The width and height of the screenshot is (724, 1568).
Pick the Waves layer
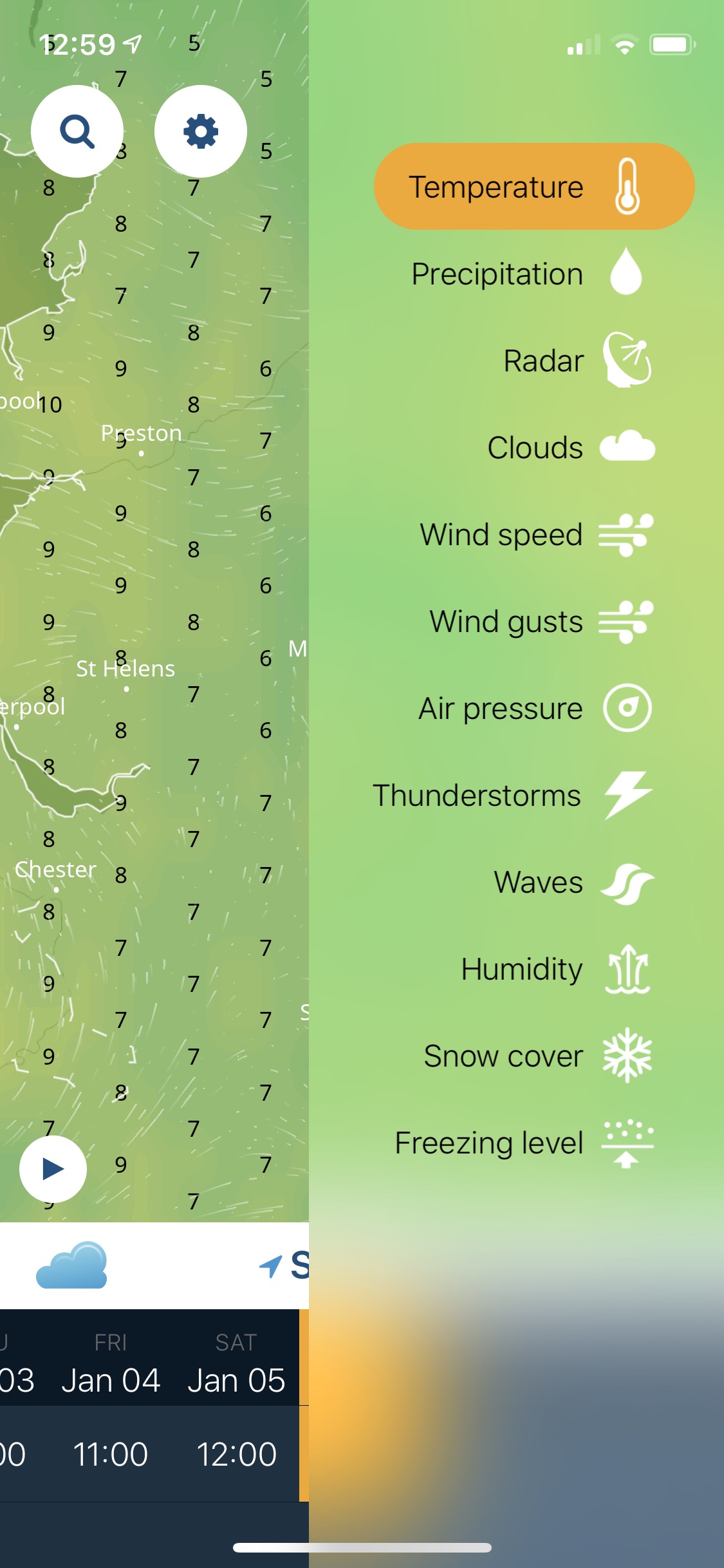coord(534,882)
